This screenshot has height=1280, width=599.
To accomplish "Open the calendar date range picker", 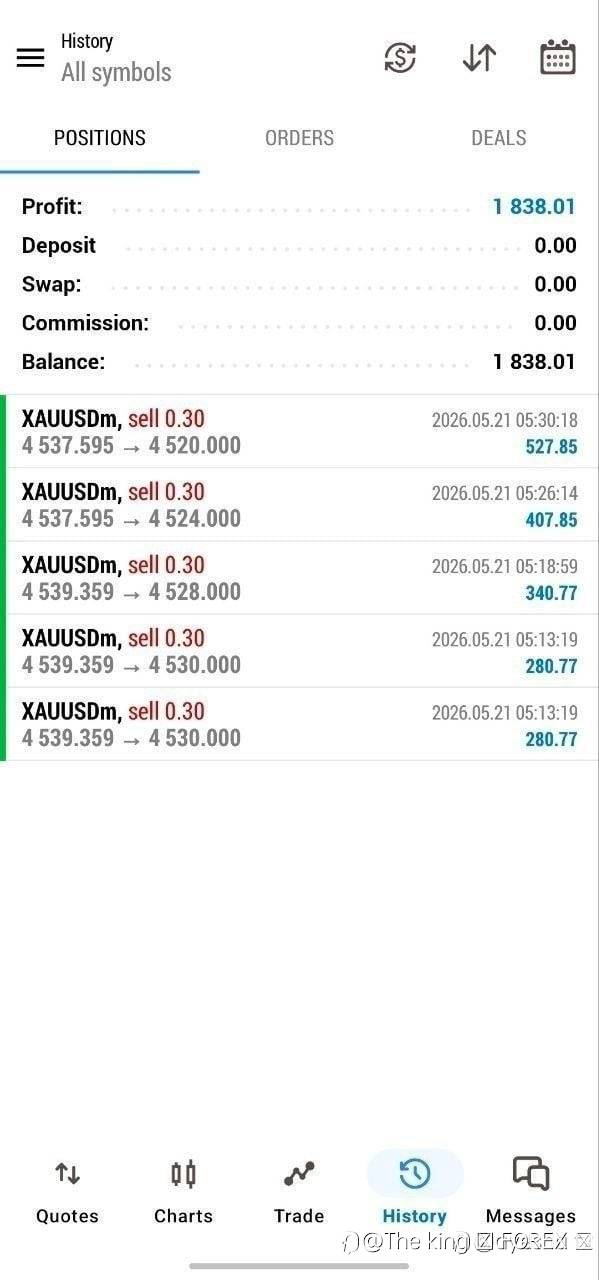I will 558,58.
